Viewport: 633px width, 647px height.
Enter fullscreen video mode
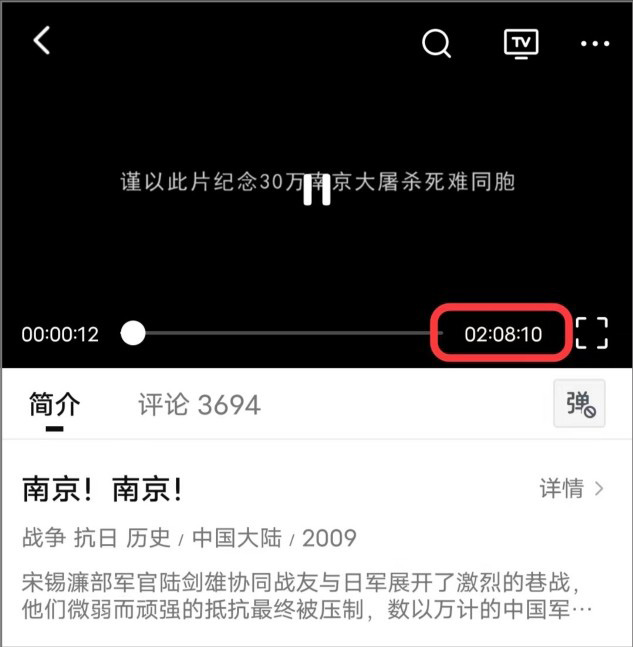click(x=592, y=333)
